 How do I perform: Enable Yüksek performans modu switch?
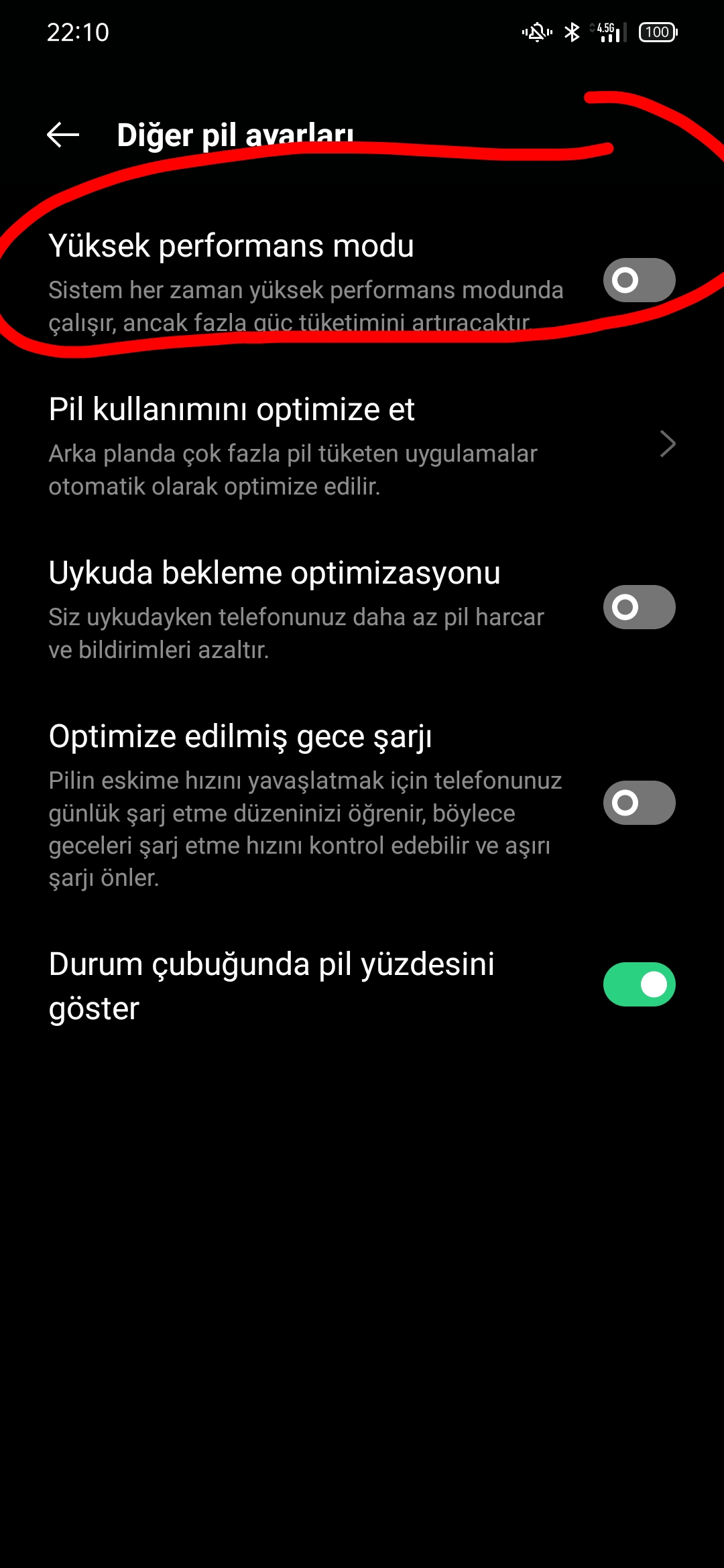pos(639,280)
